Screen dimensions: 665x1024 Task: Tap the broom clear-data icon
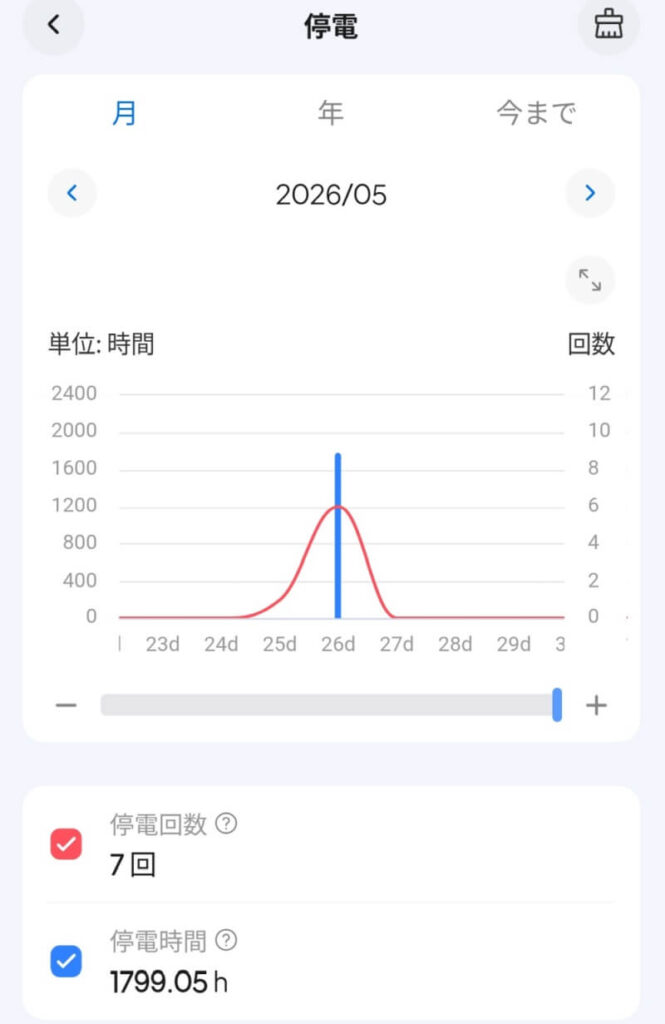tap(608, 25)
